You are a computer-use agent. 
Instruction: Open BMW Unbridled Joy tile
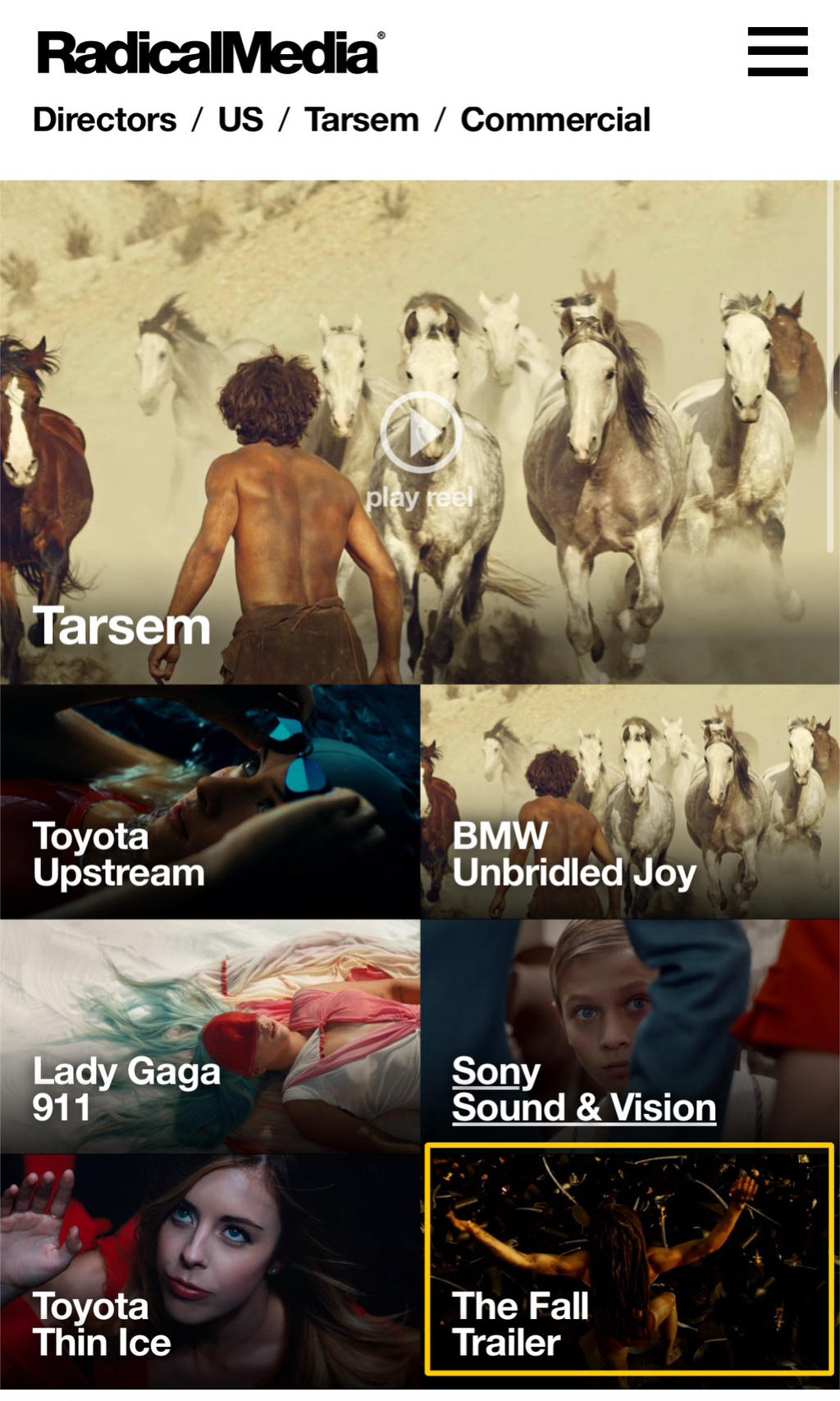point(630,801)
